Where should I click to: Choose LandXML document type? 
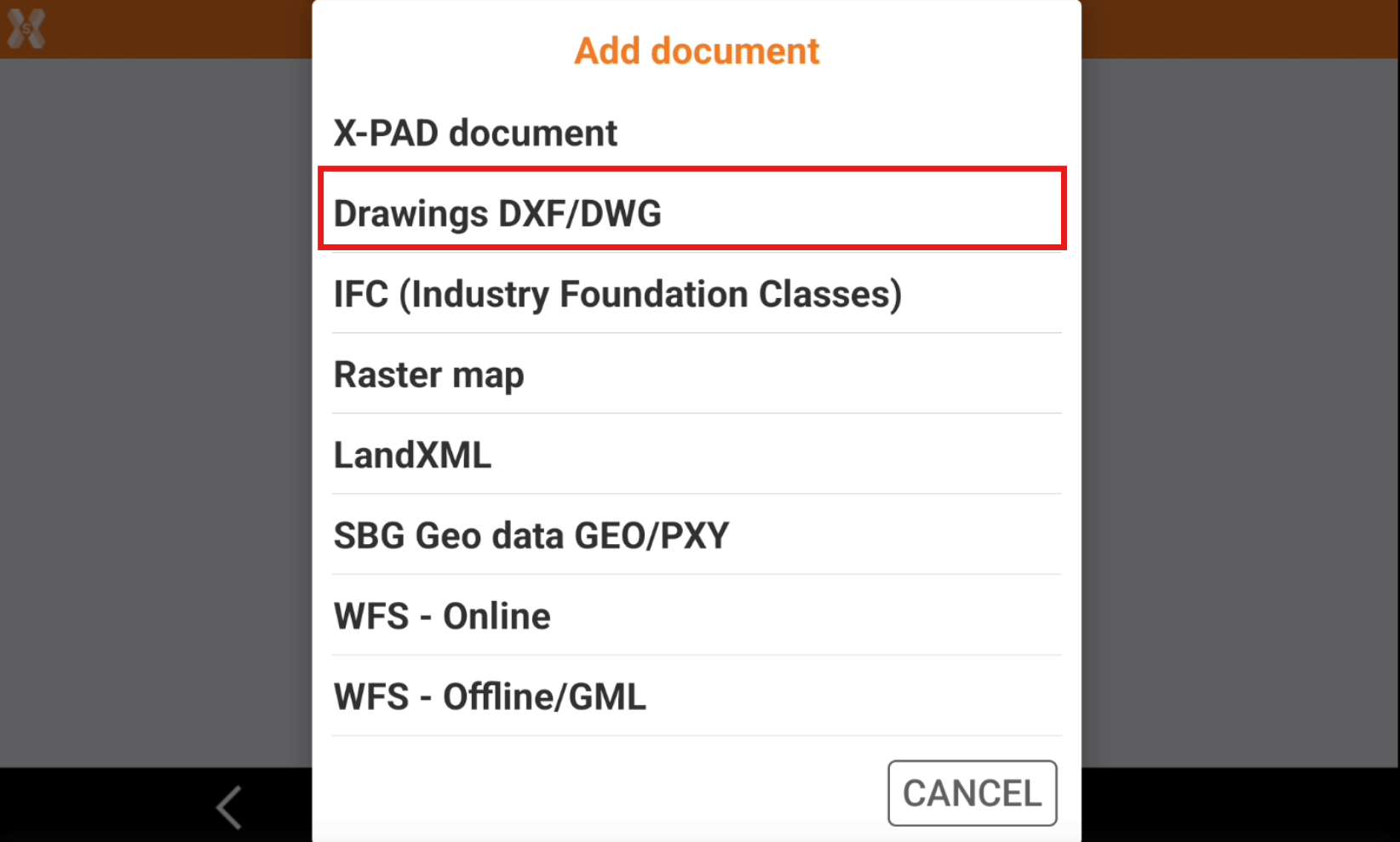pos(412,455)
